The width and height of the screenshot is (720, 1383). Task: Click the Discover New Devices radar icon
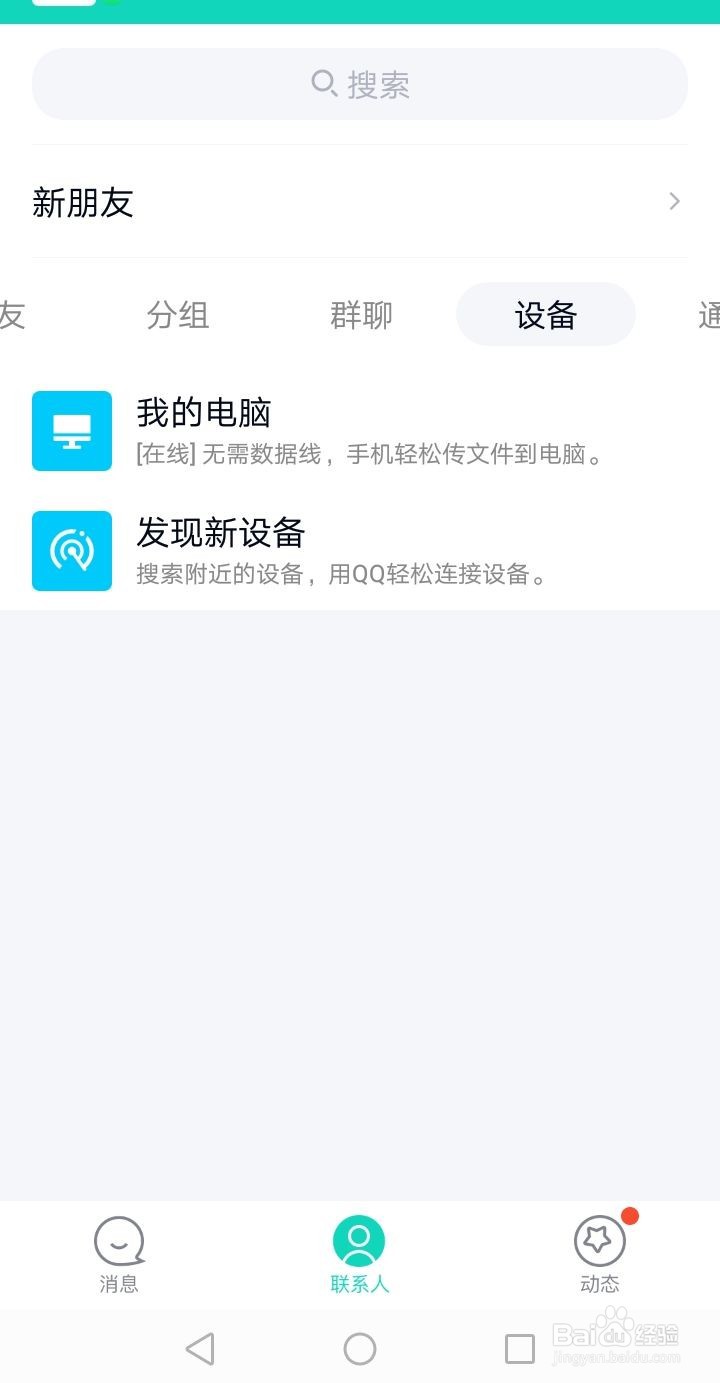[x=71, y=551]
